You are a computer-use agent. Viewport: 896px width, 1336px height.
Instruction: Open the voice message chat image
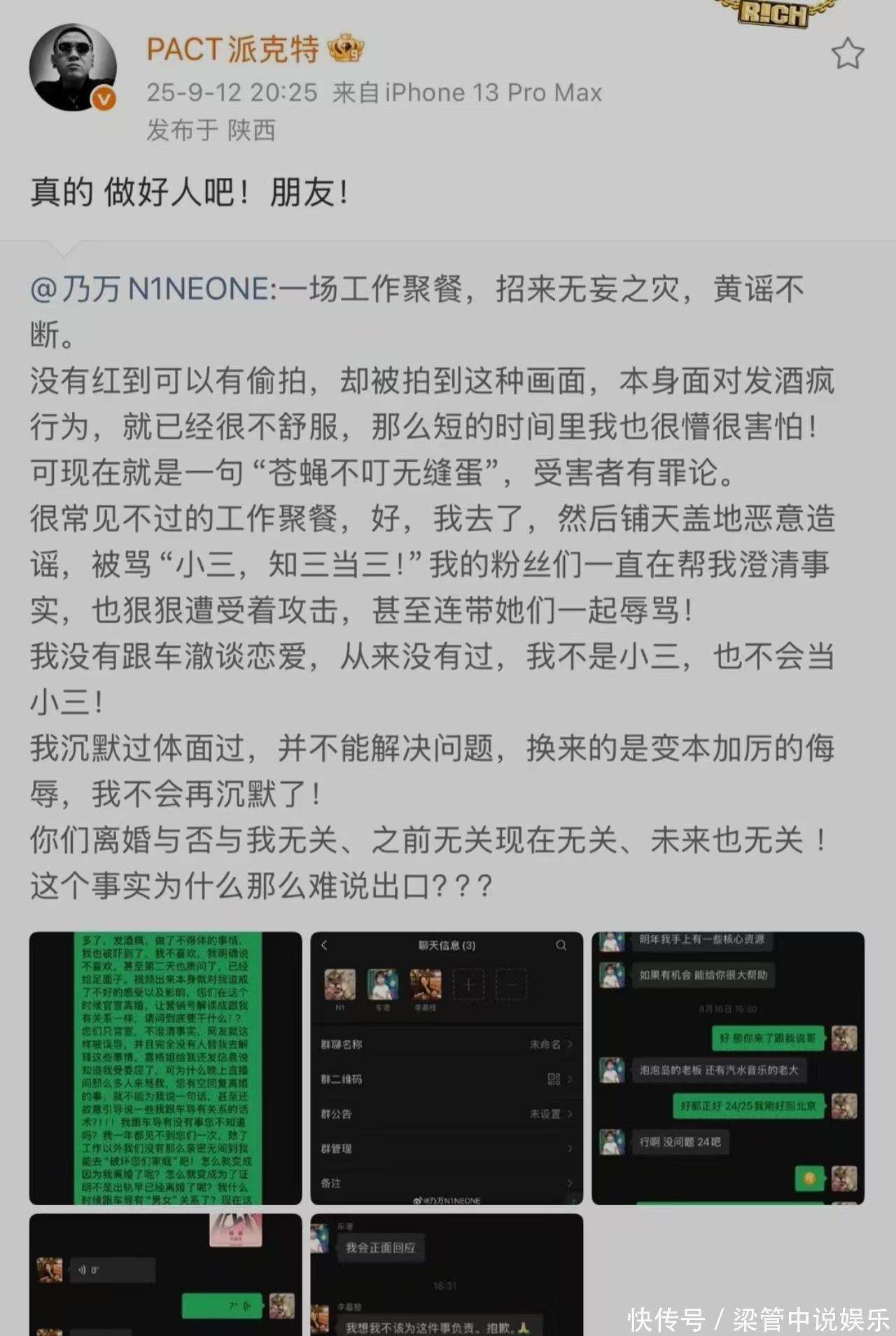[x=165, y=1275]
